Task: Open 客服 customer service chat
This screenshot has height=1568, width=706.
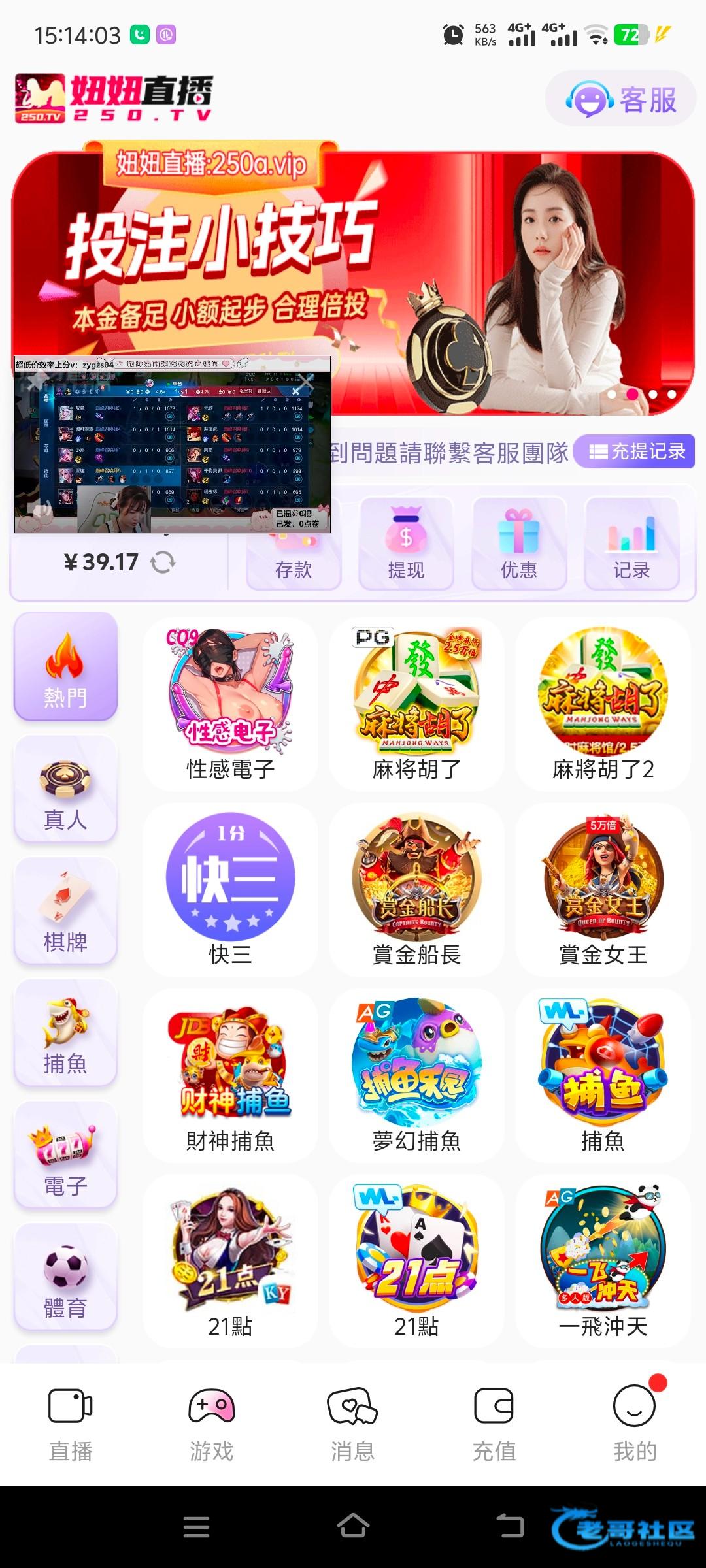Action: [620, 99]
